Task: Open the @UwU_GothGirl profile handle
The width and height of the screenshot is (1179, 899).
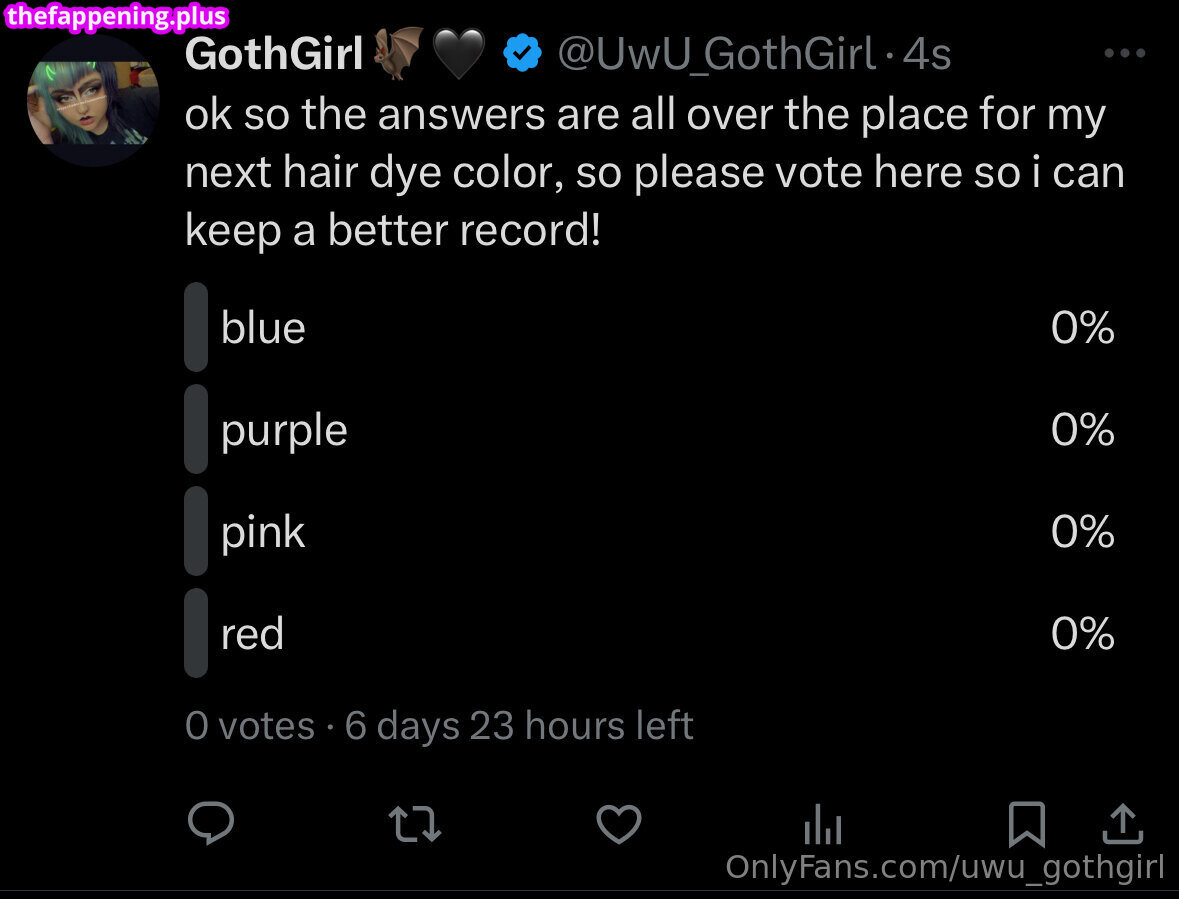Action: (717, 53)
